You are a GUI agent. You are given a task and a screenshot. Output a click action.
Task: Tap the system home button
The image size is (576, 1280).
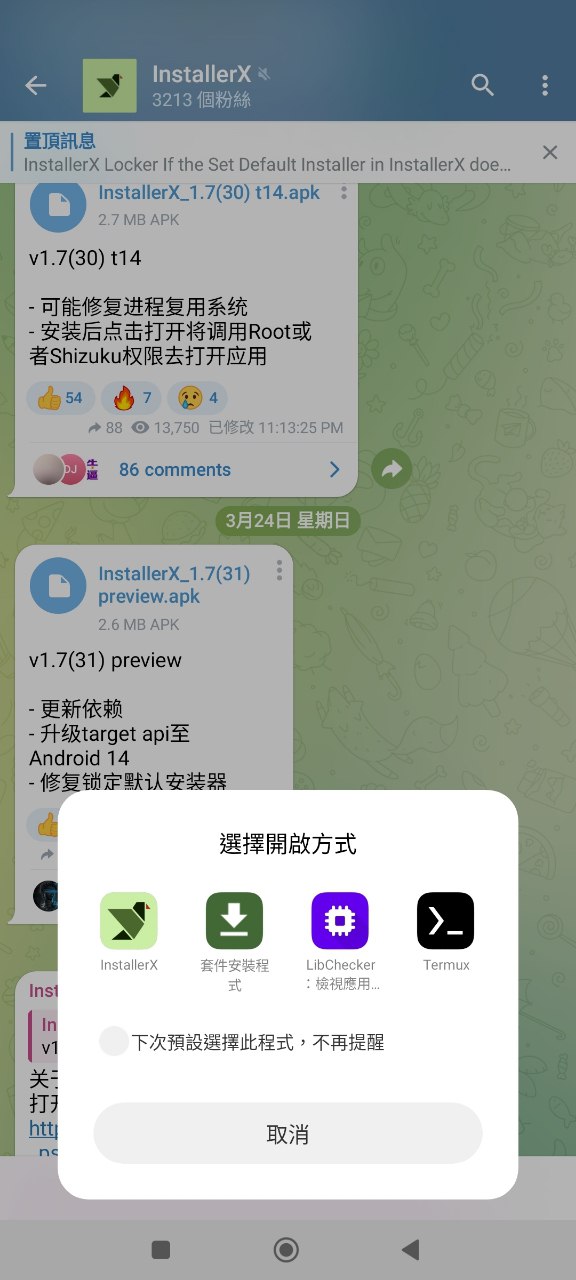tap(287, 1249)
